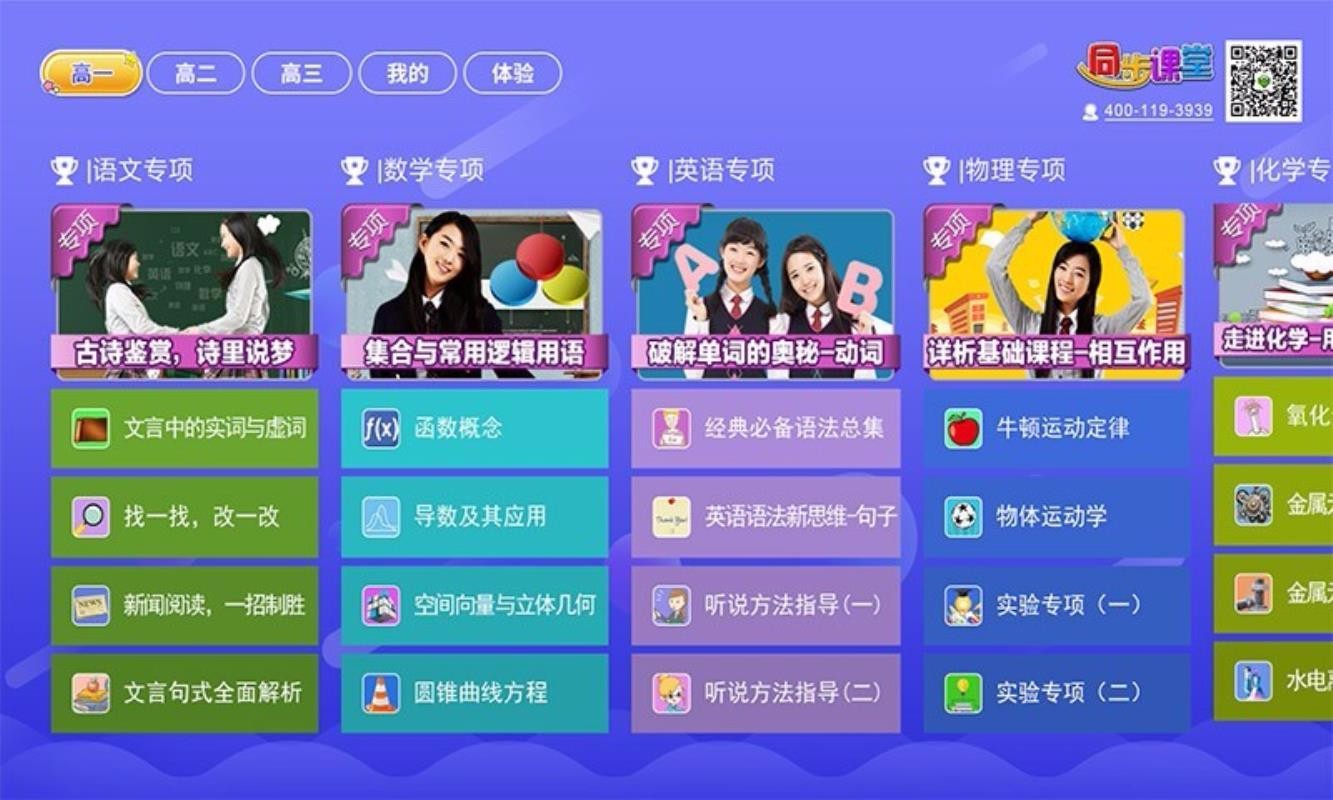
Task: Open 导数及其应用 lesson
Action: [x=474, y=517]
